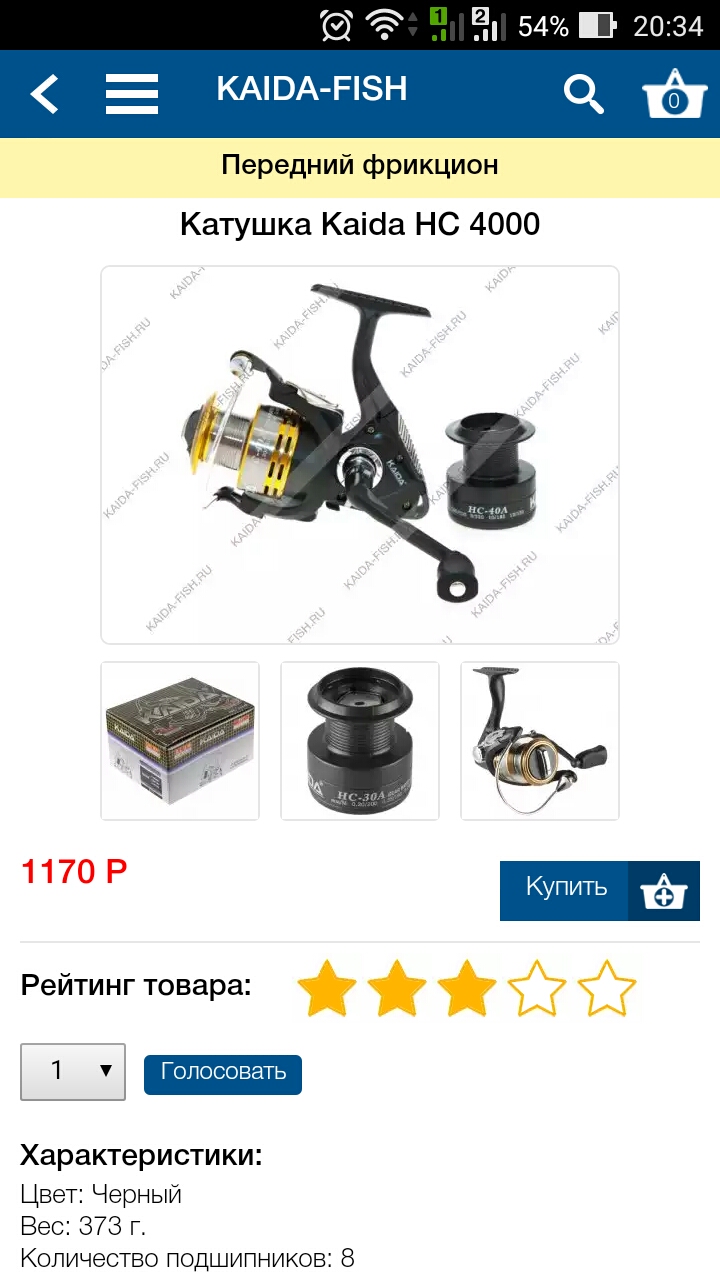Add the reel to cart with Купить
This screenshot has width=720, height=1280.
pyautogui.click(x=600, y=890)
